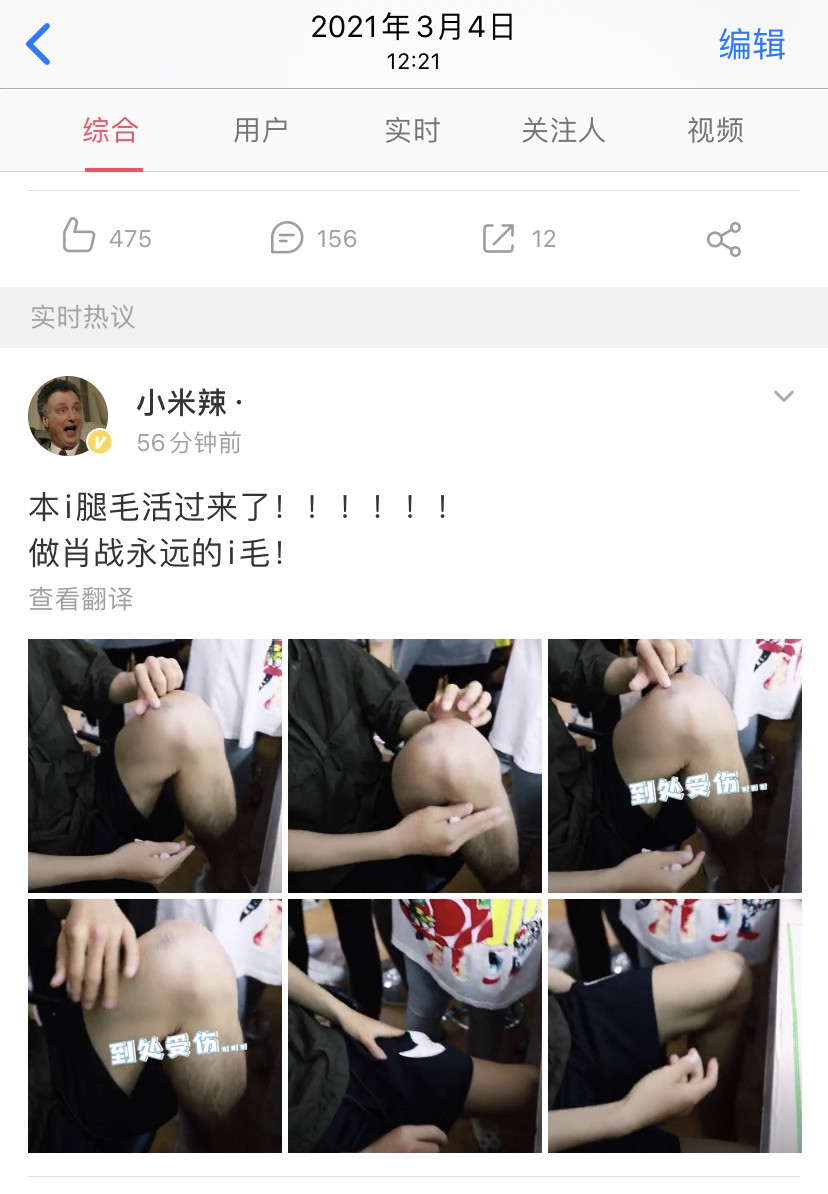Viewport: 828px width, 1194px height.
Task: Open the 实时 tab
Action: (412, 130)
